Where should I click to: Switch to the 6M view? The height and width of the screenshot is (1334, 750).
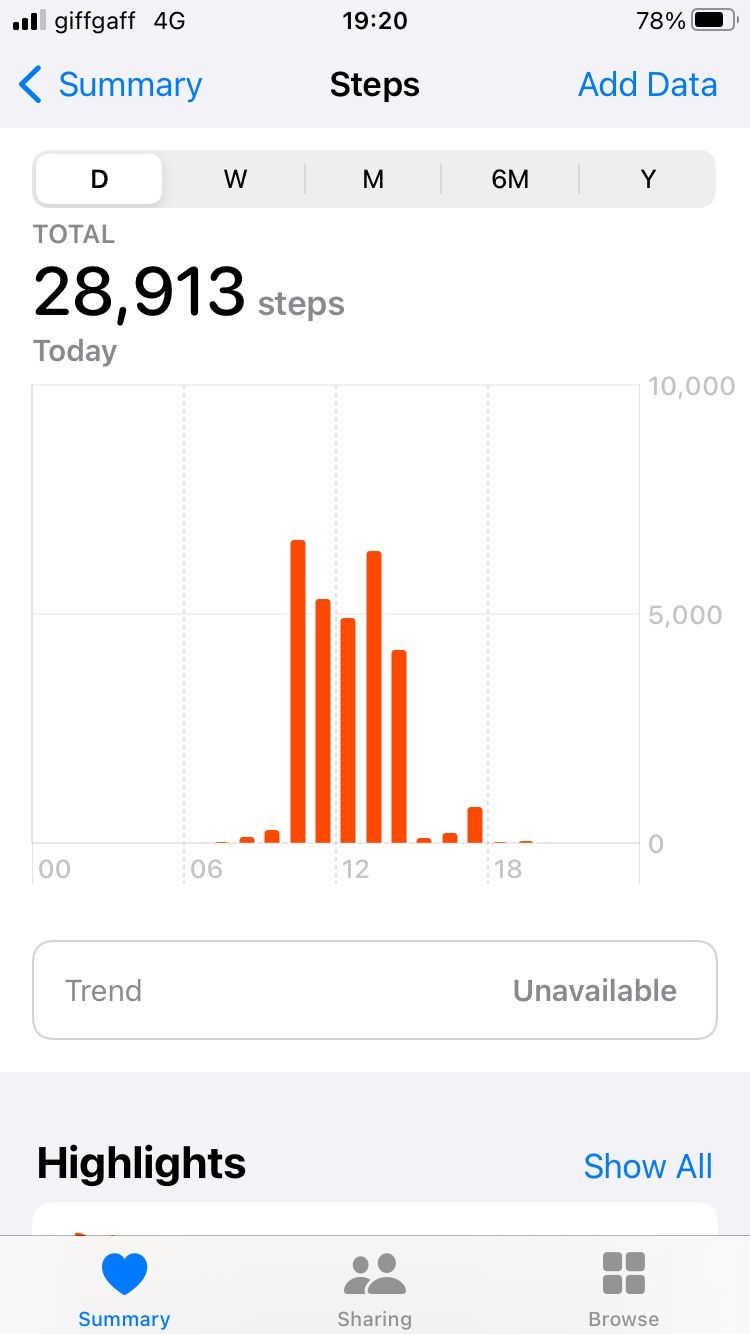tap(510, 179)
